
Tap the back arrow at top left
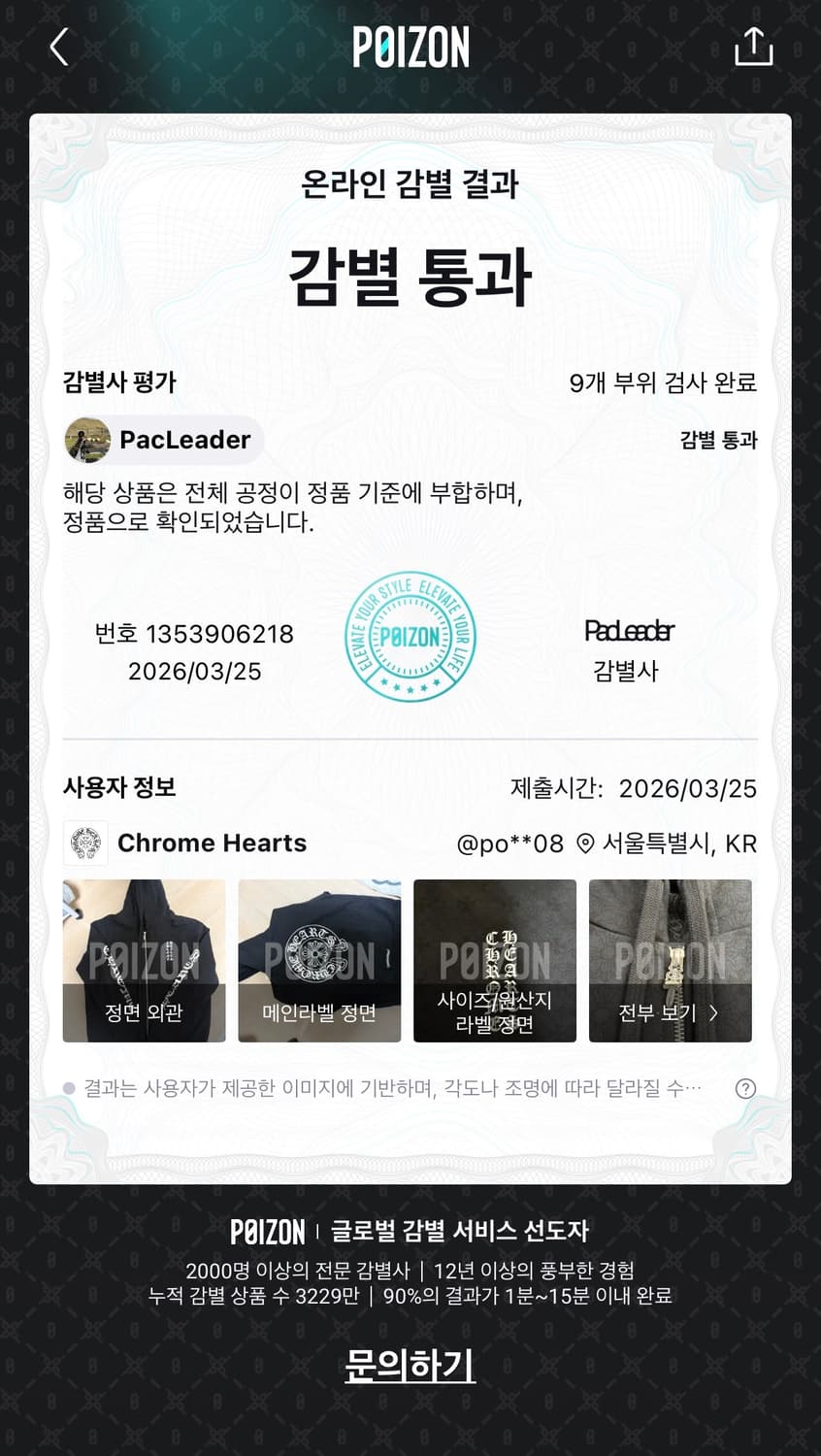[58, 46]
